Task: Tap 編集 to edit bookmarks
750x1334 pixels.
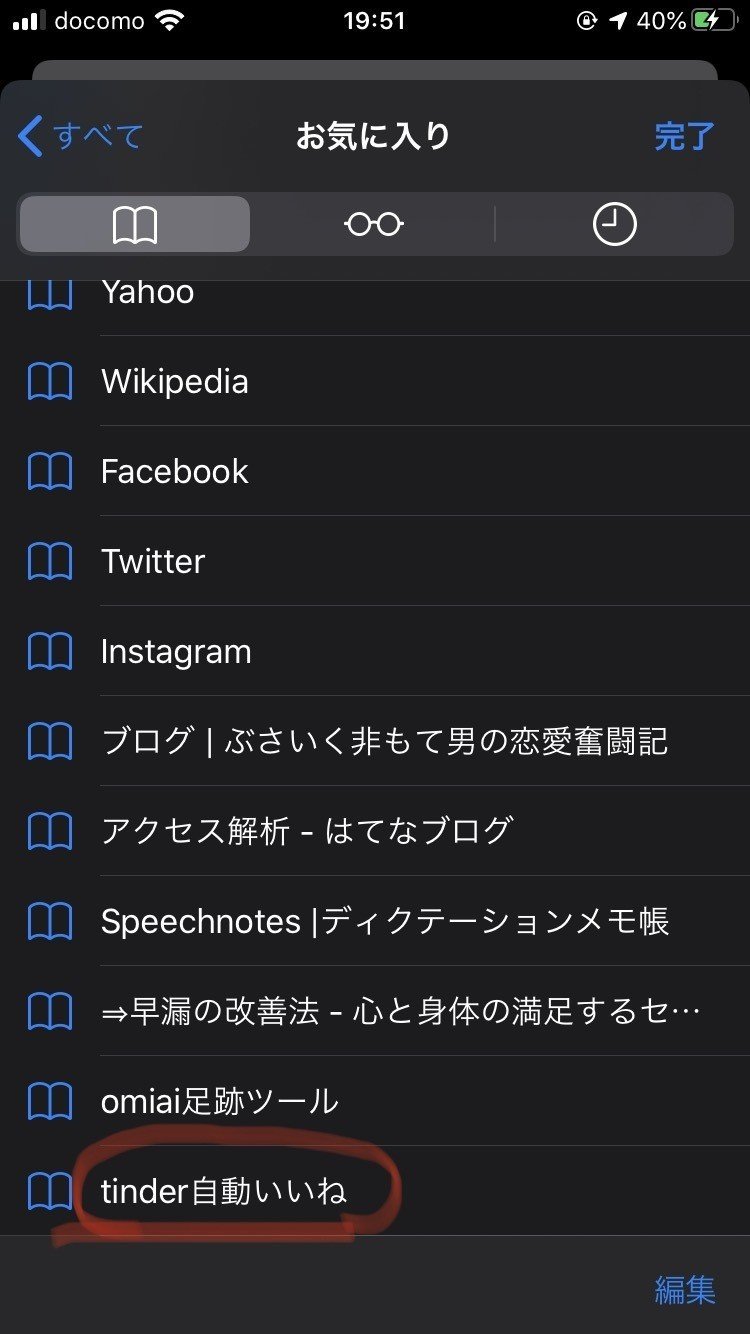Action: point(685,1289)
